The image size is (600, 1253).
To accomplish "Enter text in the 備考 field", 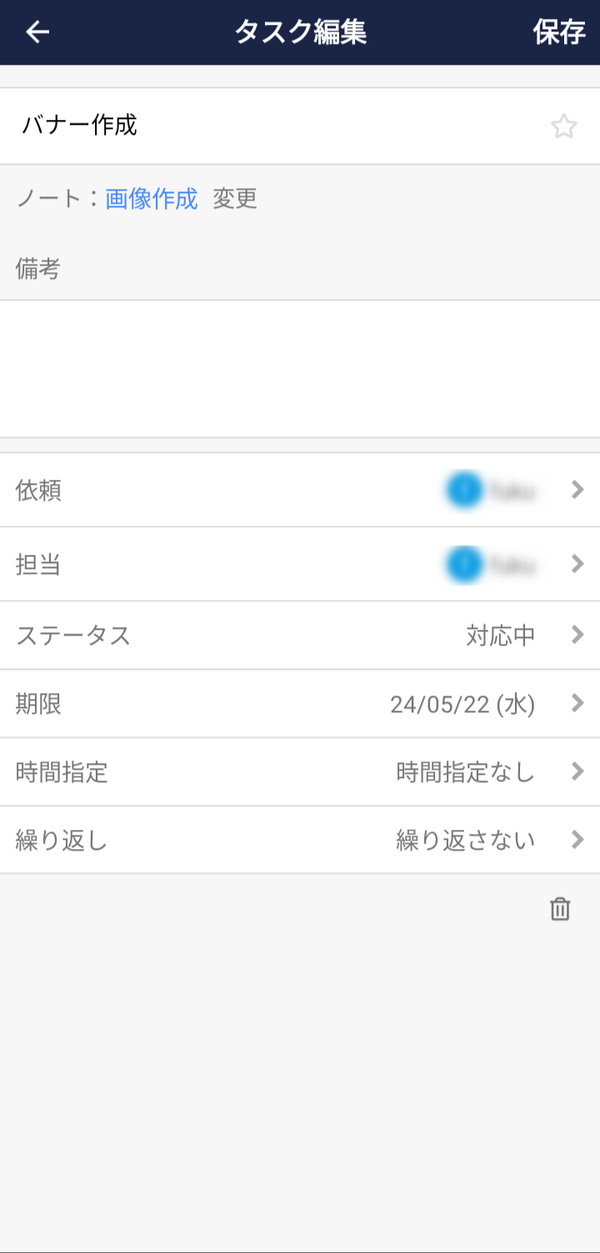I will point(300,368).
